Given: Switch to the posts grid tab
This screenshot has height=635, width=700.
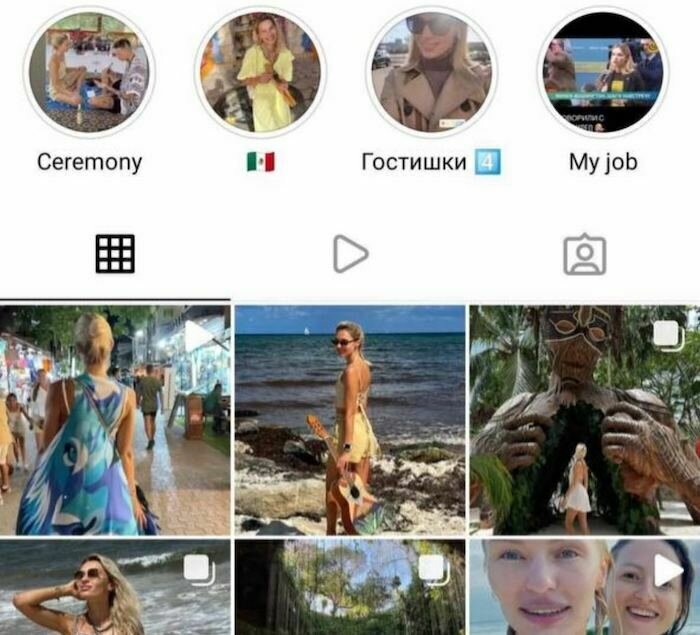Looking at the screenshot, I should 115,254.
